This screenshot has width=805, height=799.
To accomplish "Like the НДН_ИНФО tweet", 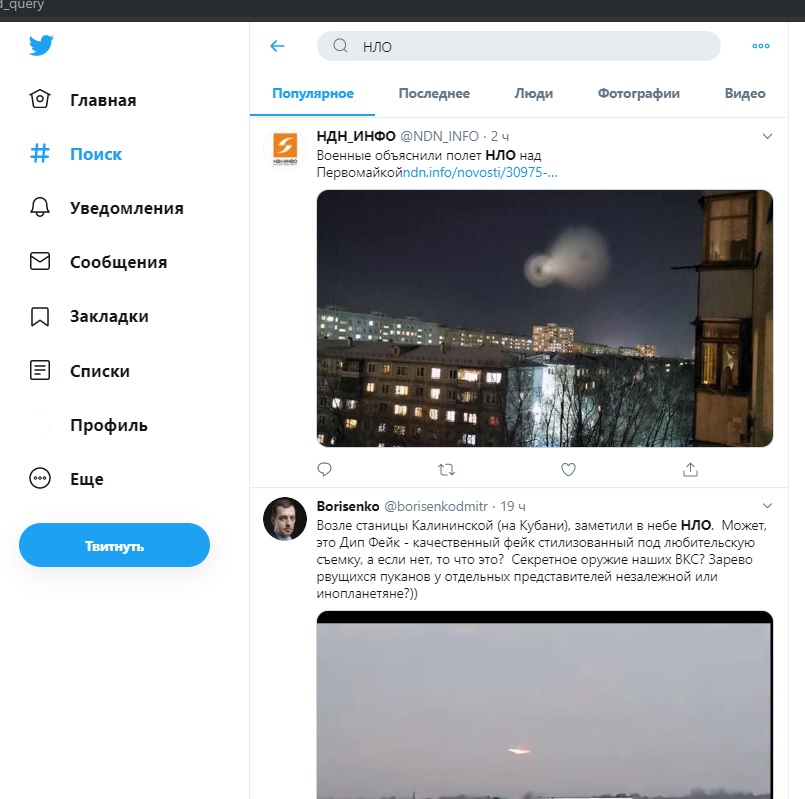I will tap(568, 469).
